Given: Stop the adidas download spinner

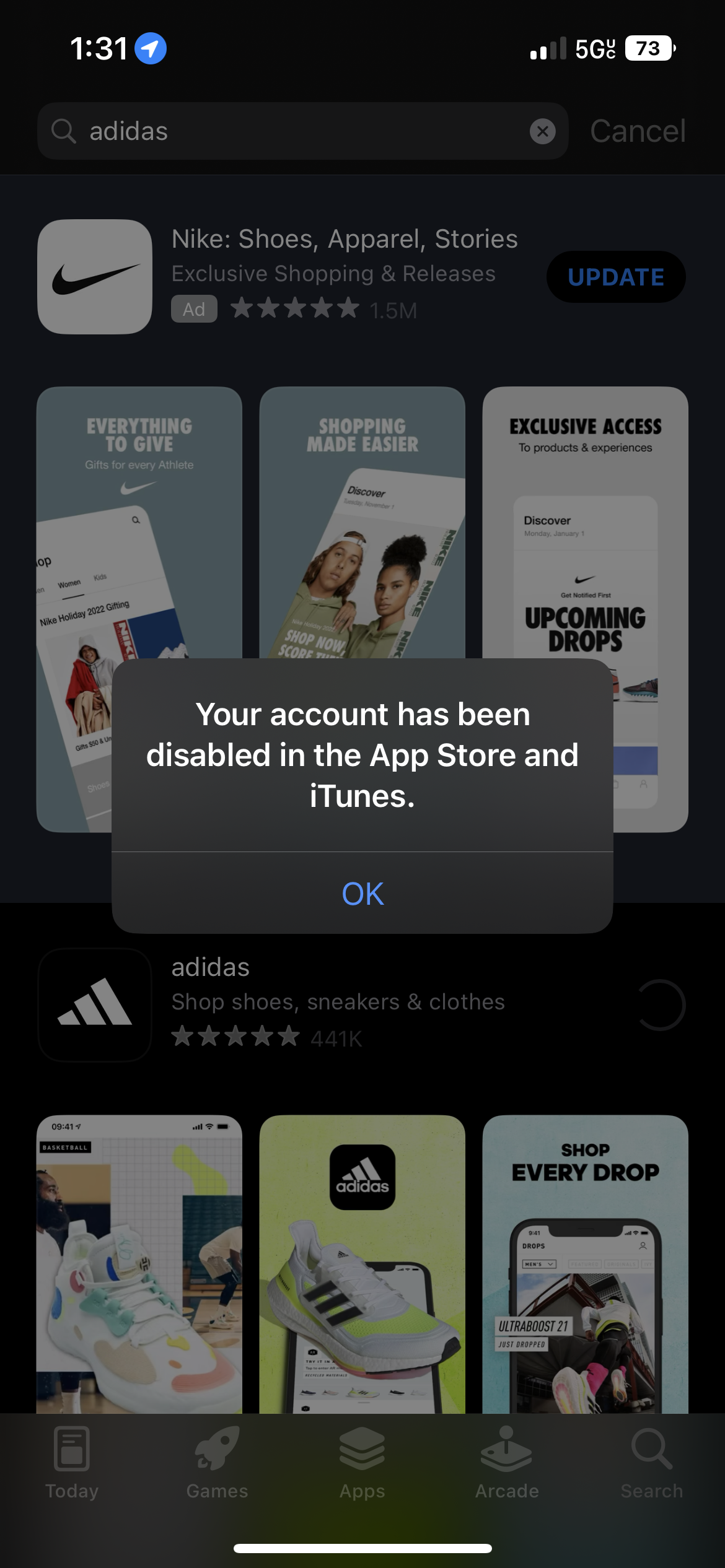Looking at the screenshot, I should point(660,1004).
